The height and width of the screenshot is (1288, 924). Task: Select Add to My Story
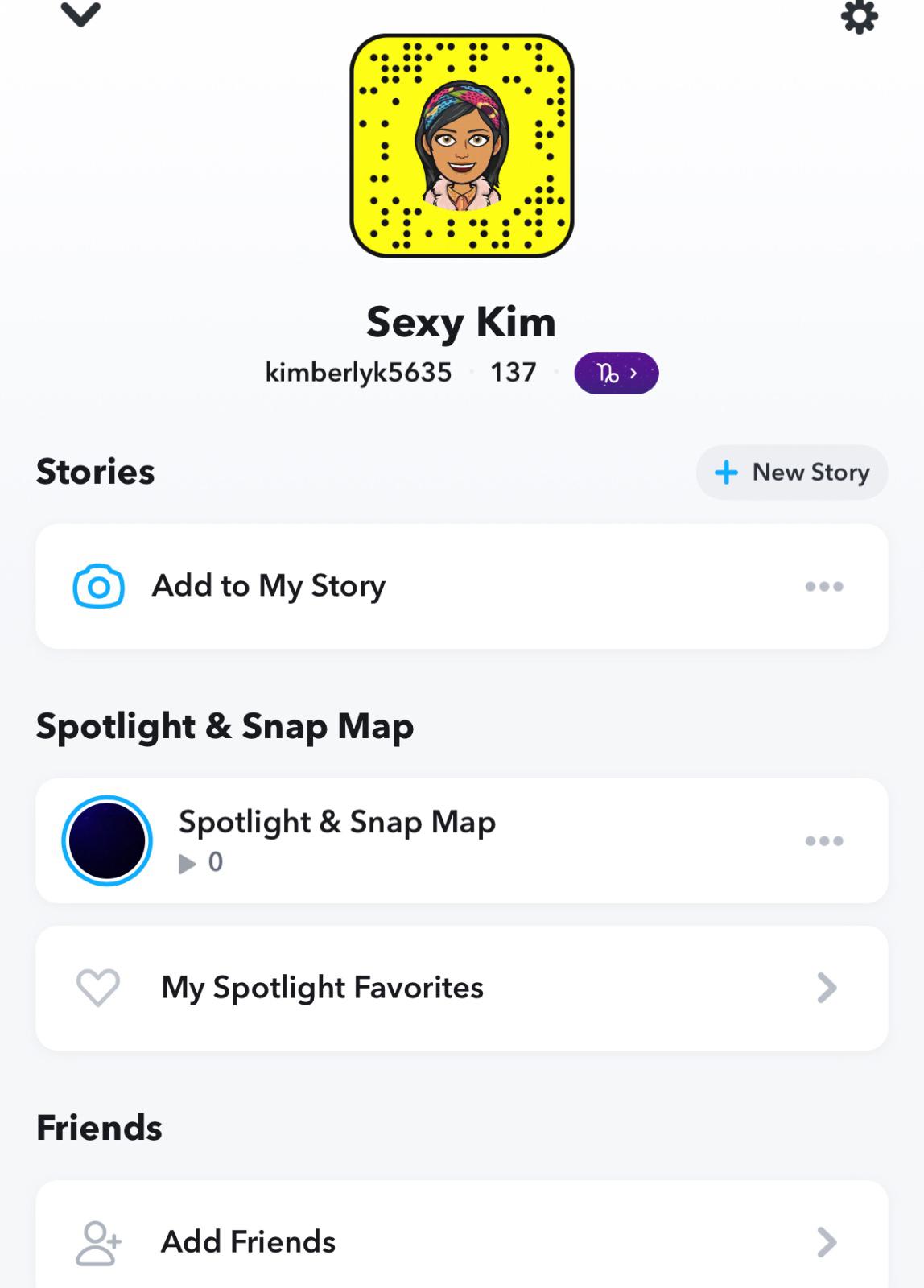[x=269, y=586]
